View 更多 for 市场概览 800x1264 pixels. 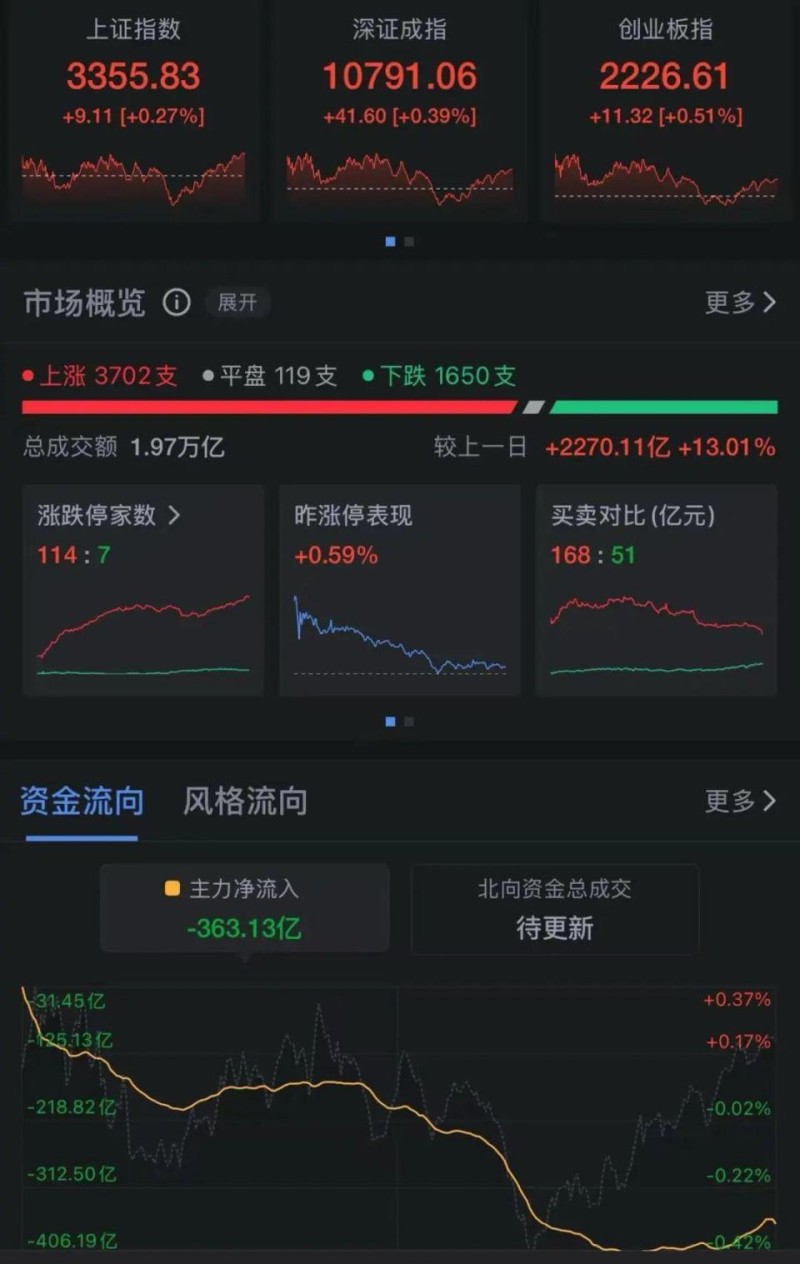pos(740,302)
